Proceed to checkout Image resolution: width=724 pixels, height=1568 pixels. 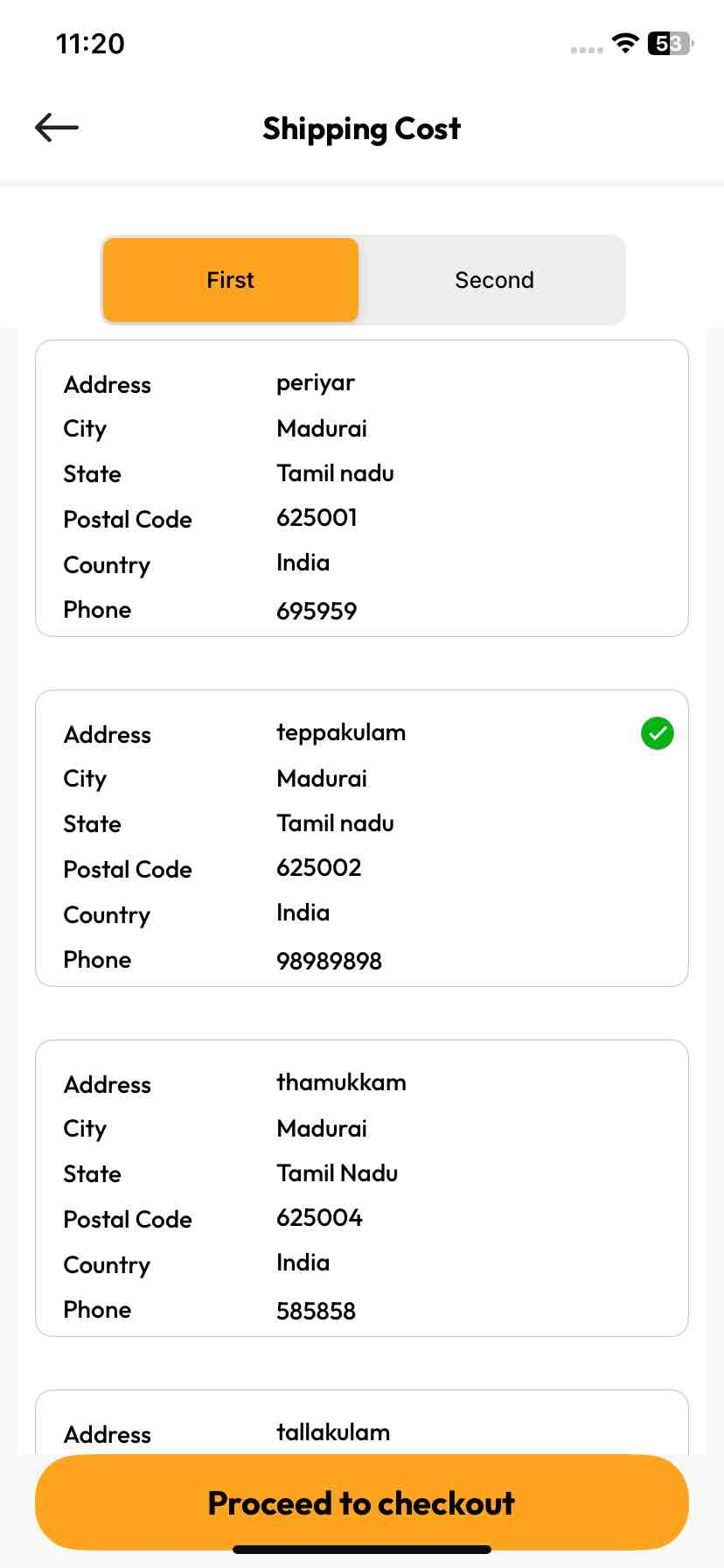tap(362, 1502)
